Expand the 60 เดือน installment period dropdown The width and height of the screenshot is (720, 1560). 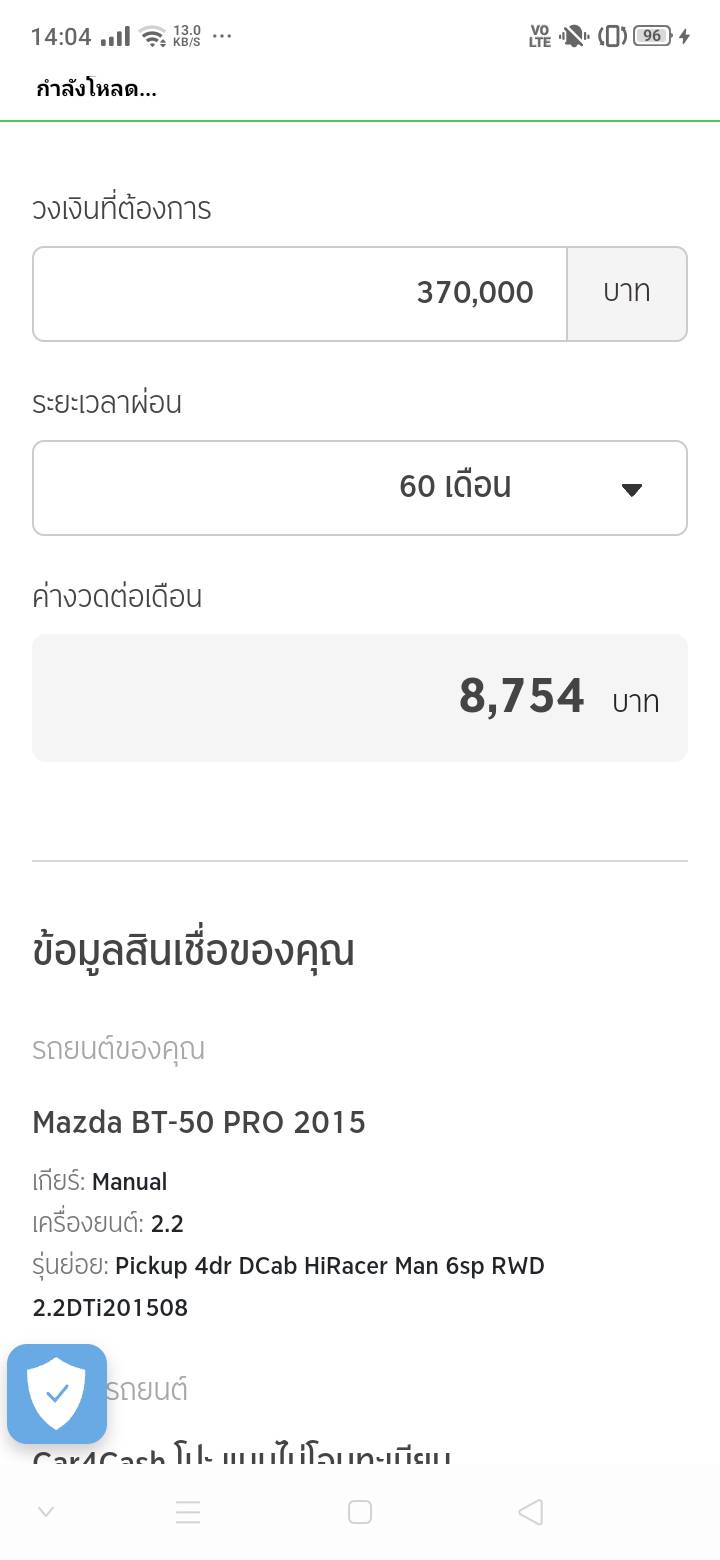pos(360,488)
